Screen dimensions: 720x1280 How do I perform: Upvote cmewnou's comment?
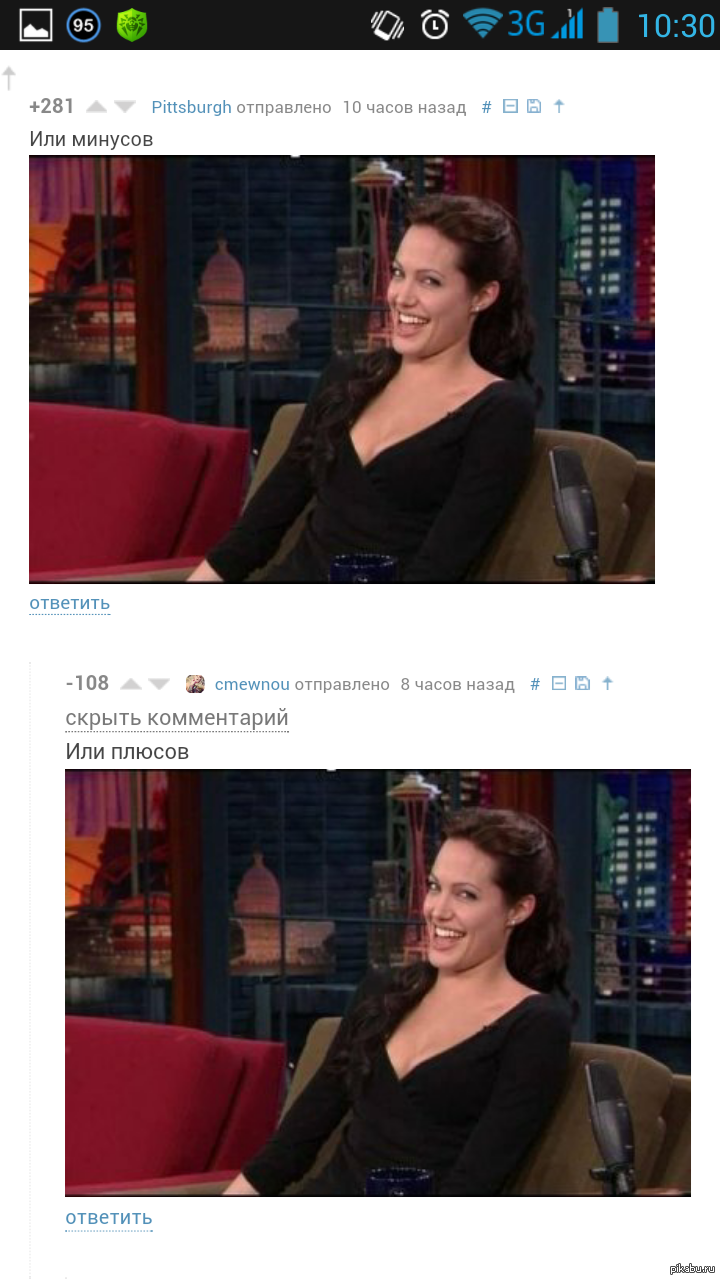coord(131,684)
